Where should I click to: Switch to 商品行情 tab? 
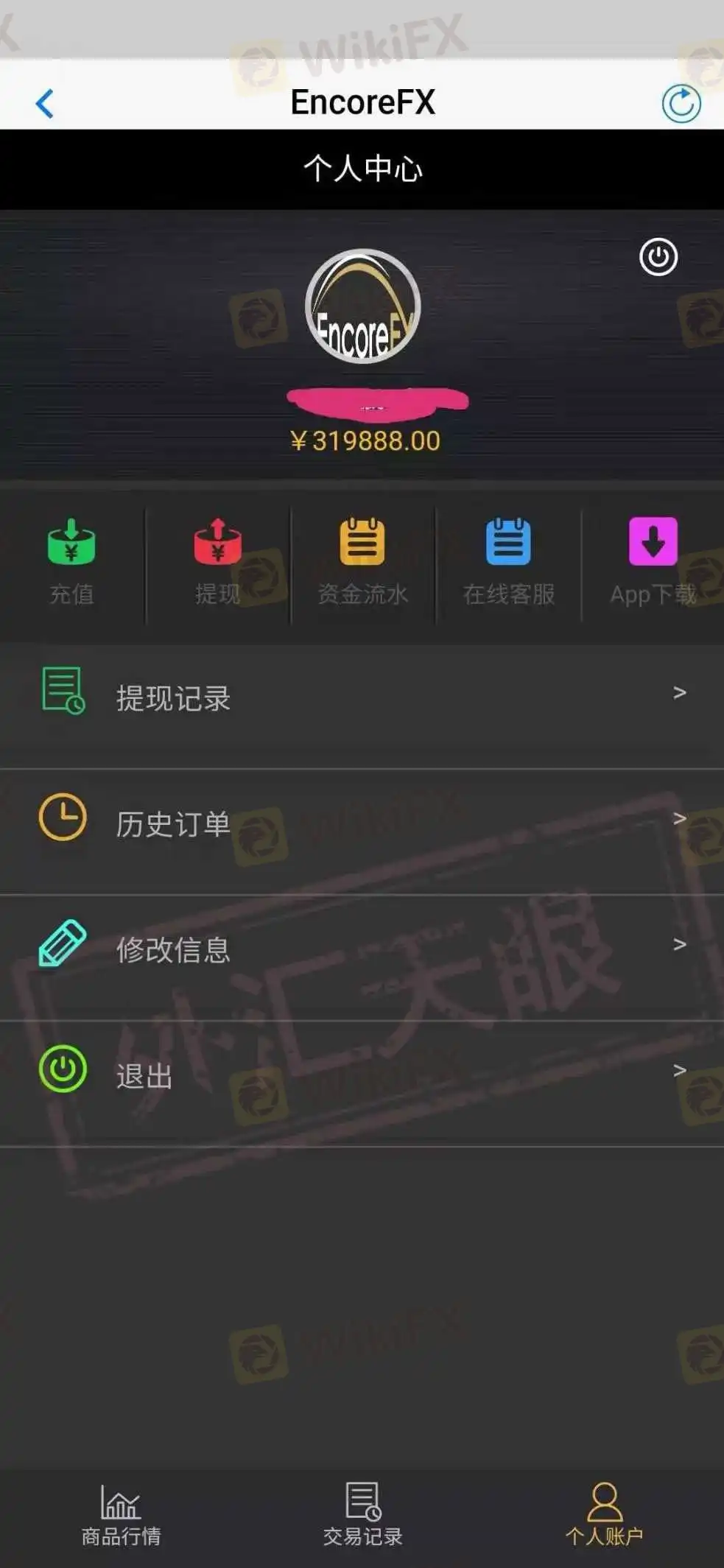121,1514
